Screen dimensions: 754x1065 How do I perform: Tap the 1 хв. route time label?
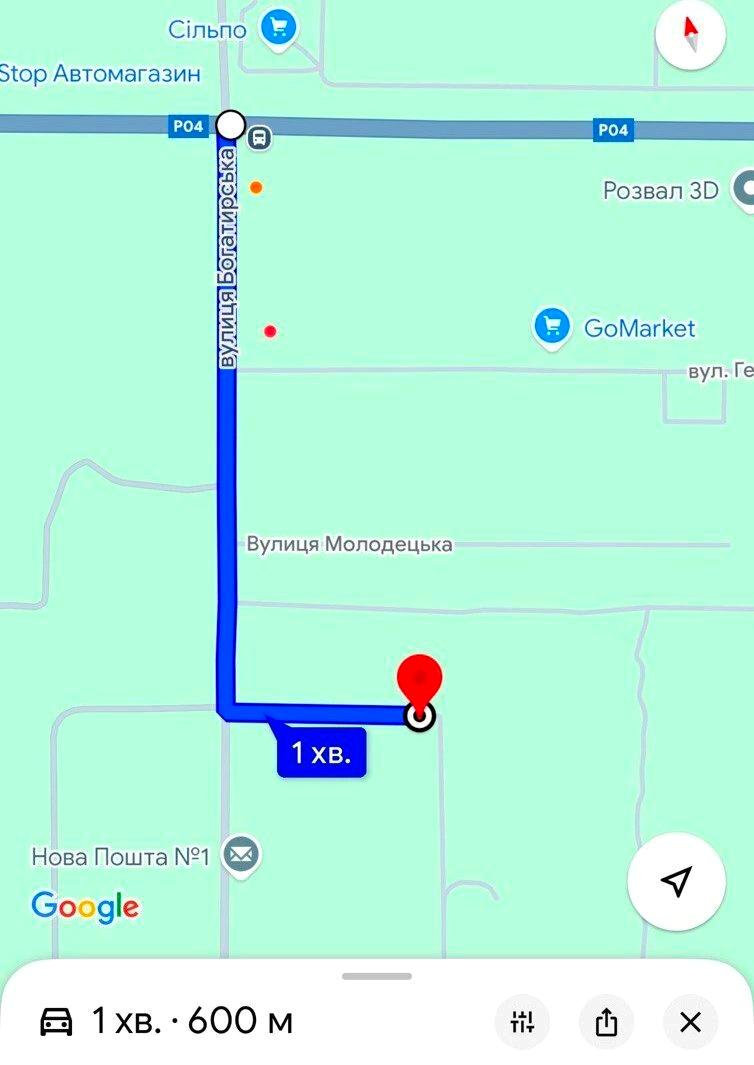click(x=321, y=752)
